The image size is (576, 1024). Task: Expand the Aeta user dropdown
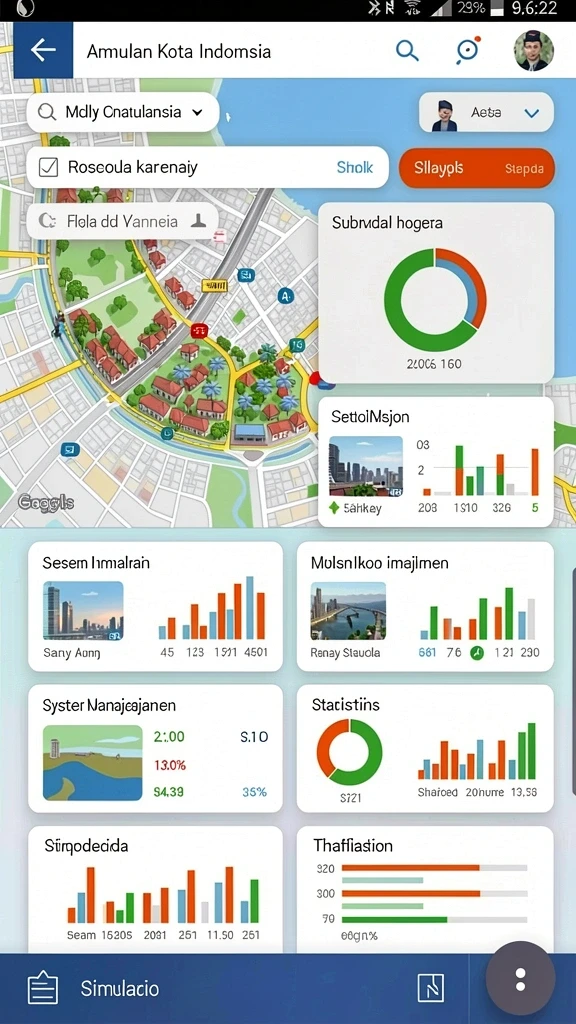click(486, 112)
